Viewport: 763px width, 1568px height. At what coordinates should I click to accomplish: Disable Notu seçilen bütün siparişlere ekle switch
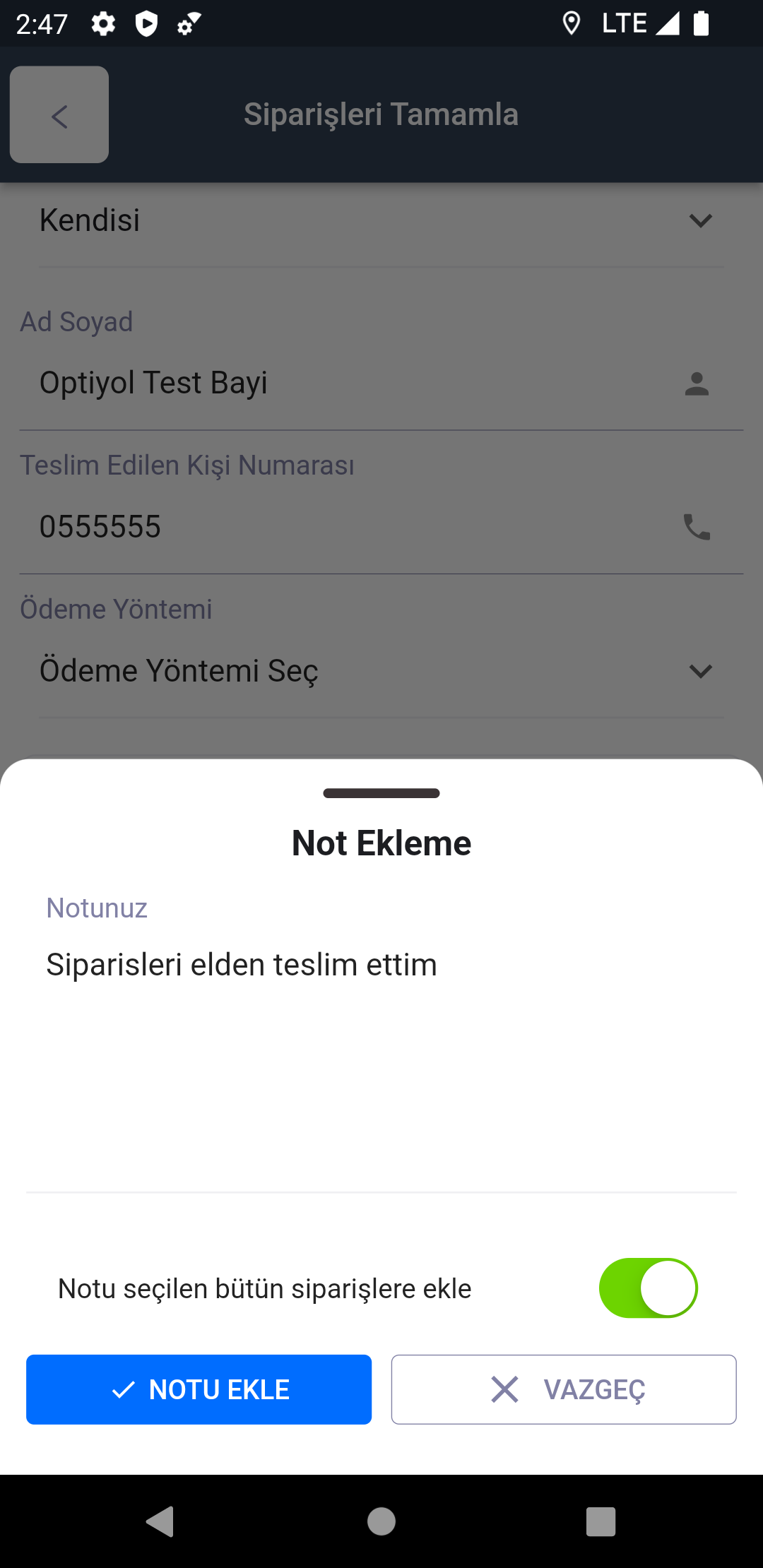pos(648,1288)
